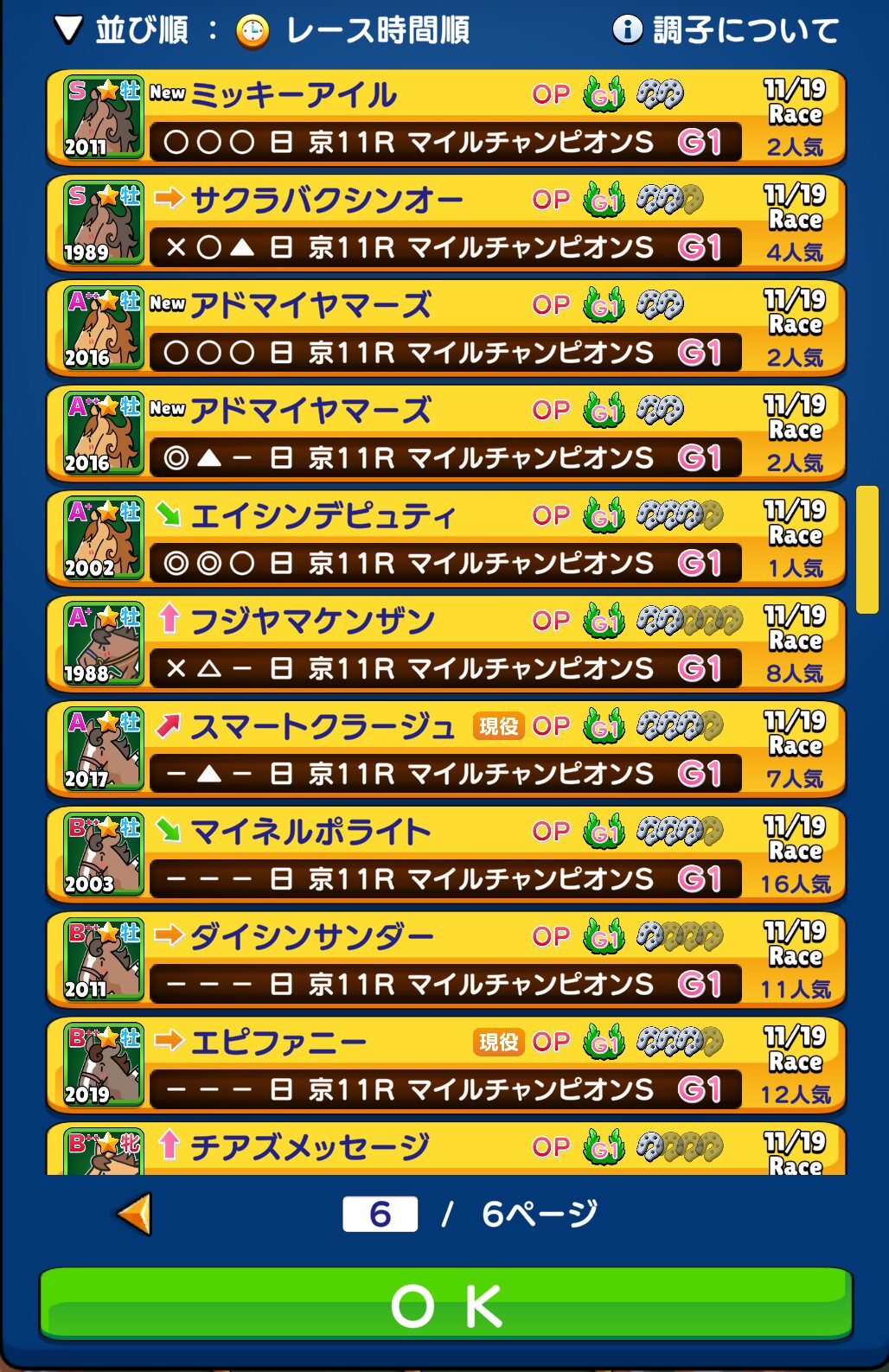Confirm with the green OK button
Image resolution: width=889 pixels, height=1372 pixels.
[445, 1304]
